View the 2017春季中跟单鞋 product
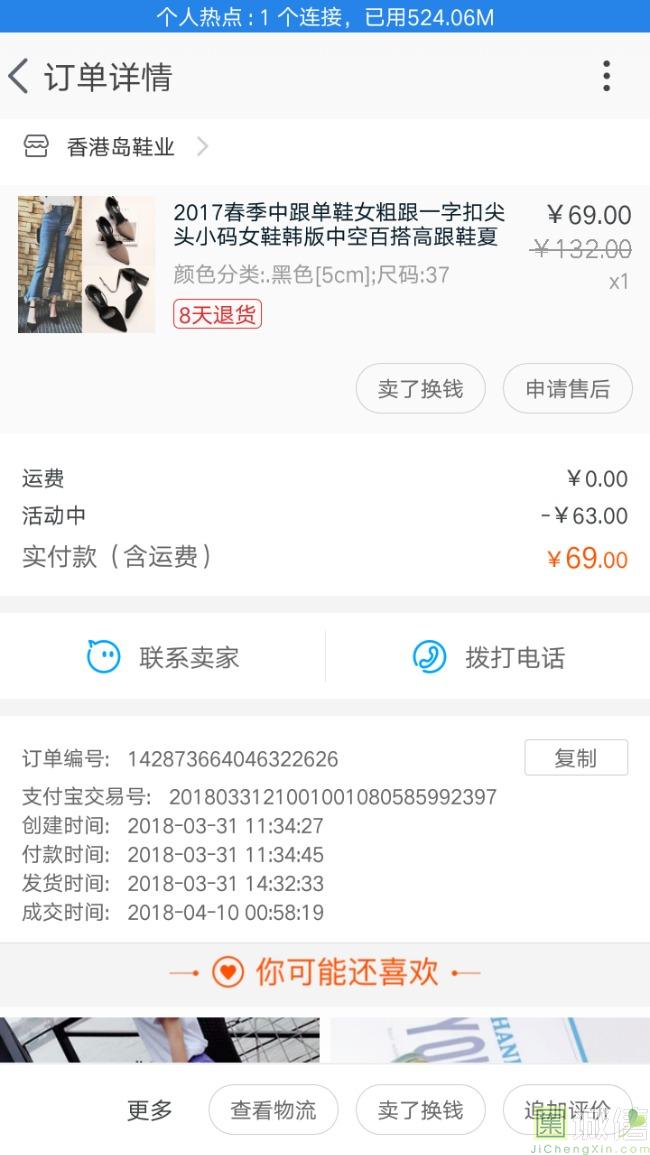650x1155 pixels. click(338, 226)
